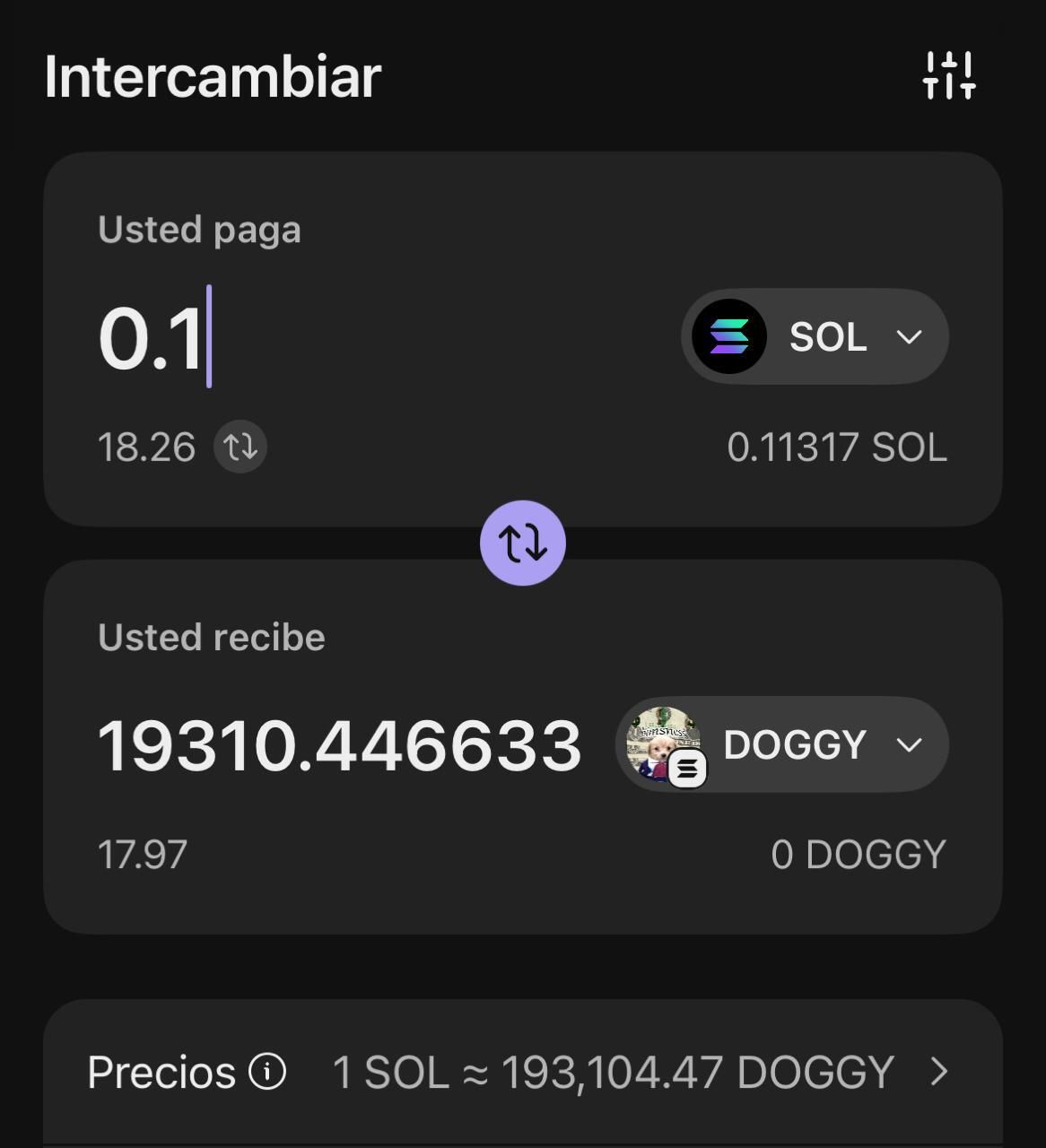Image resolution: width=1046 pixels, height=1148 pixels.
Task: Open the SOL token selector
Action: [815, 336]
